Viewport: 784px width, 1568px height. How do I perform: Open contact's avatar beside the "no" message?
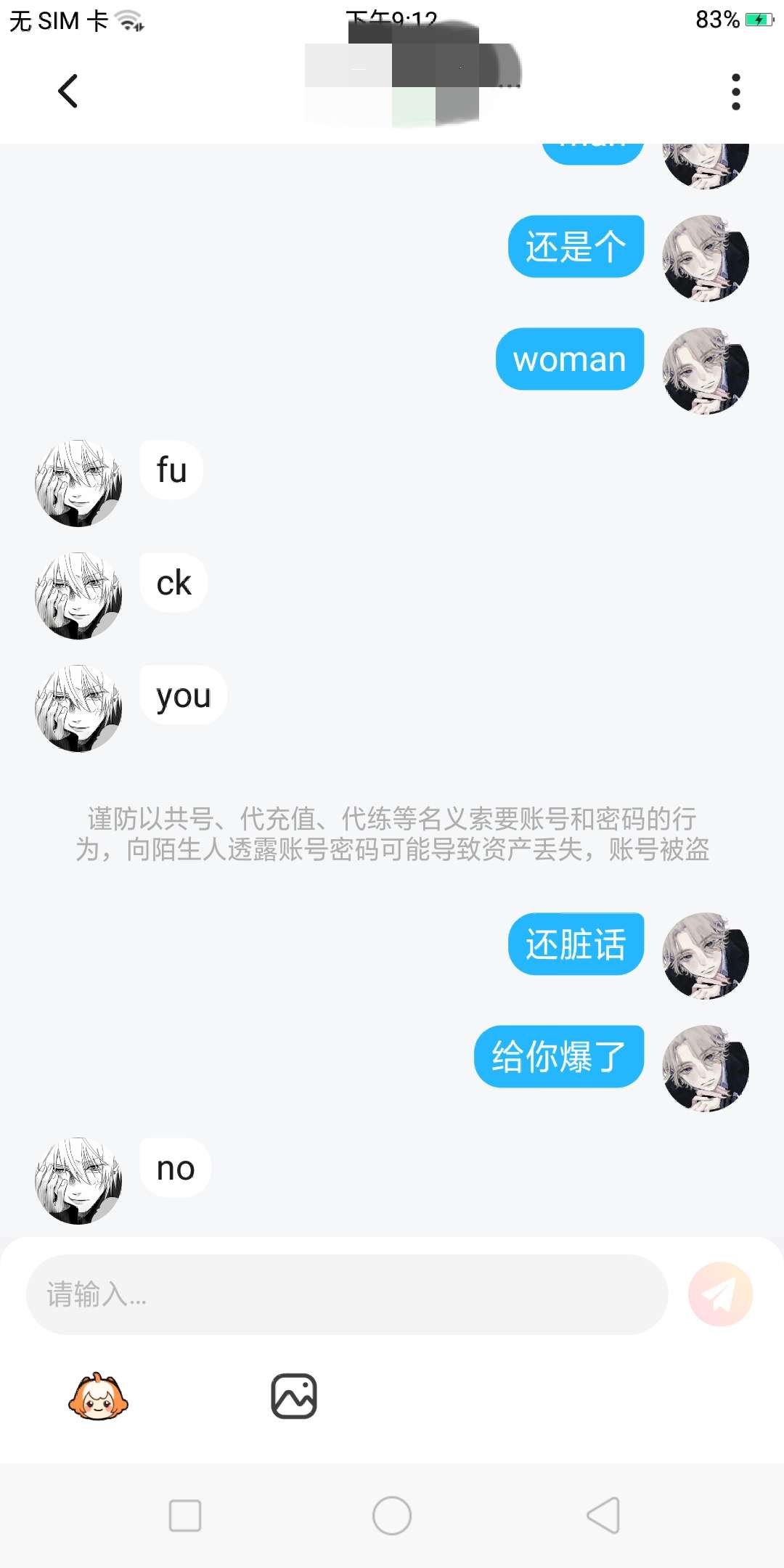[78, 1181]
